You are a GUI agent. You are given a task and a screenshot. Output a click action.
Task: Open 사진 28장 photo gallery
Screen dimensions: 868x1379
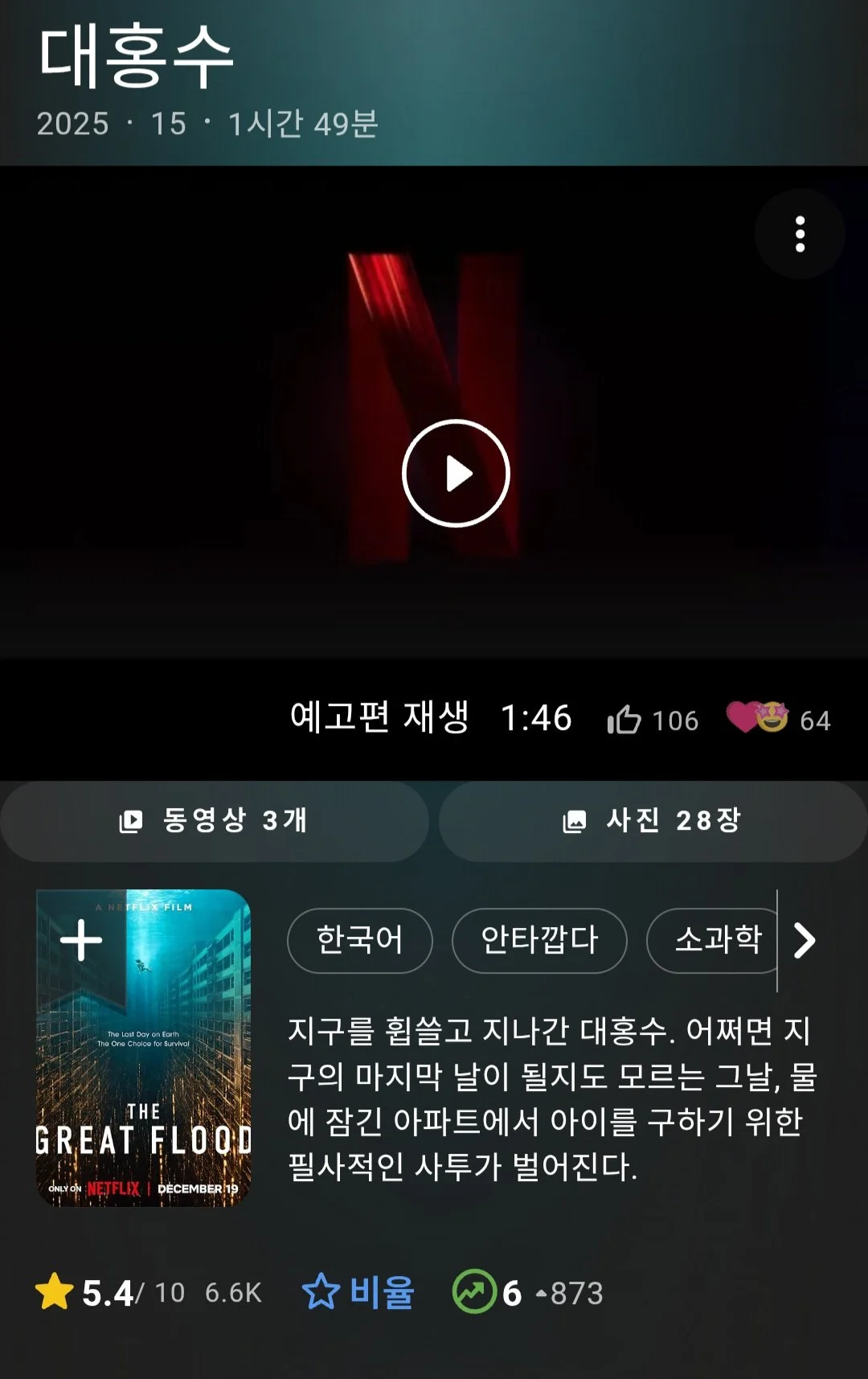pyautogui.click(x=652, y=821)
